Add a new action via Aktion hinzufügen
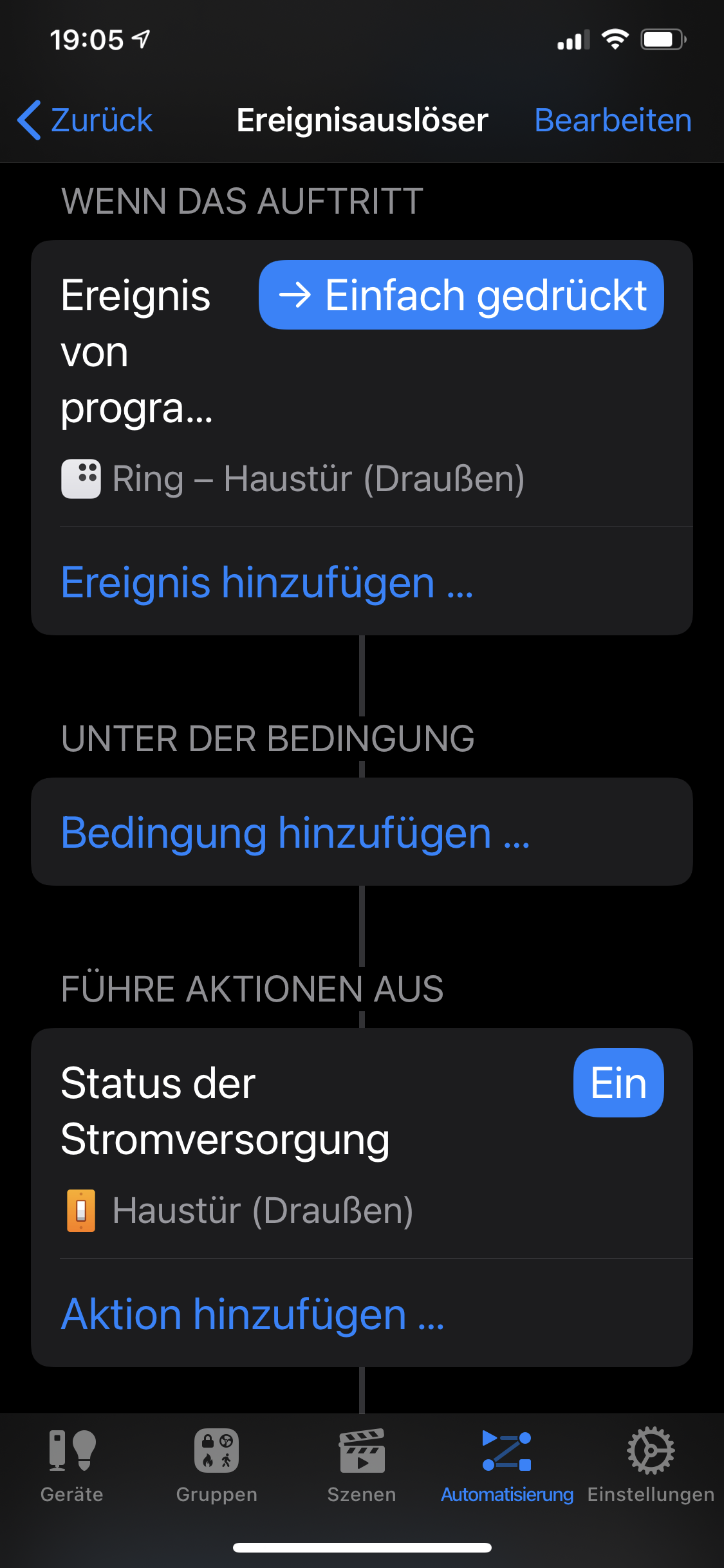The width and height of the screenshot is (724, 1568). [252, 1314]
